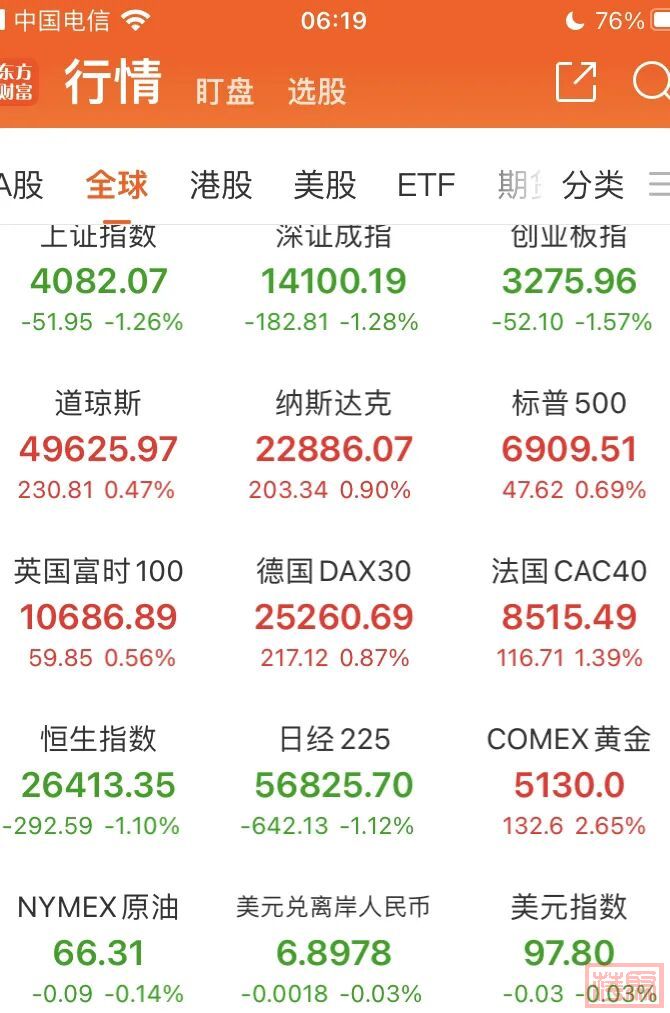
Task: Switch to the 选股 tab
Action: click(x=317, y=91)
